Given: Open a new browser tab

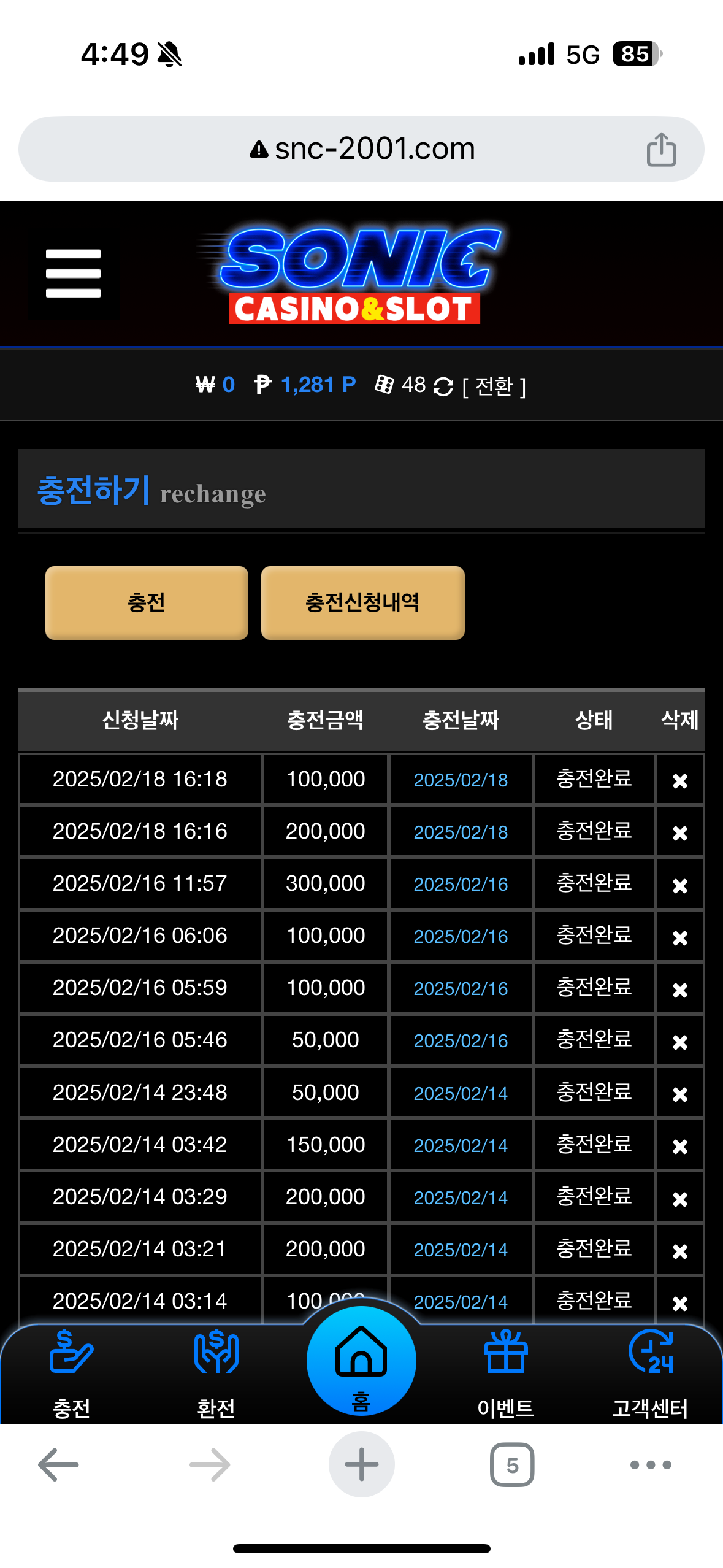Looking at the screenshot, I should click(361, 1464).
